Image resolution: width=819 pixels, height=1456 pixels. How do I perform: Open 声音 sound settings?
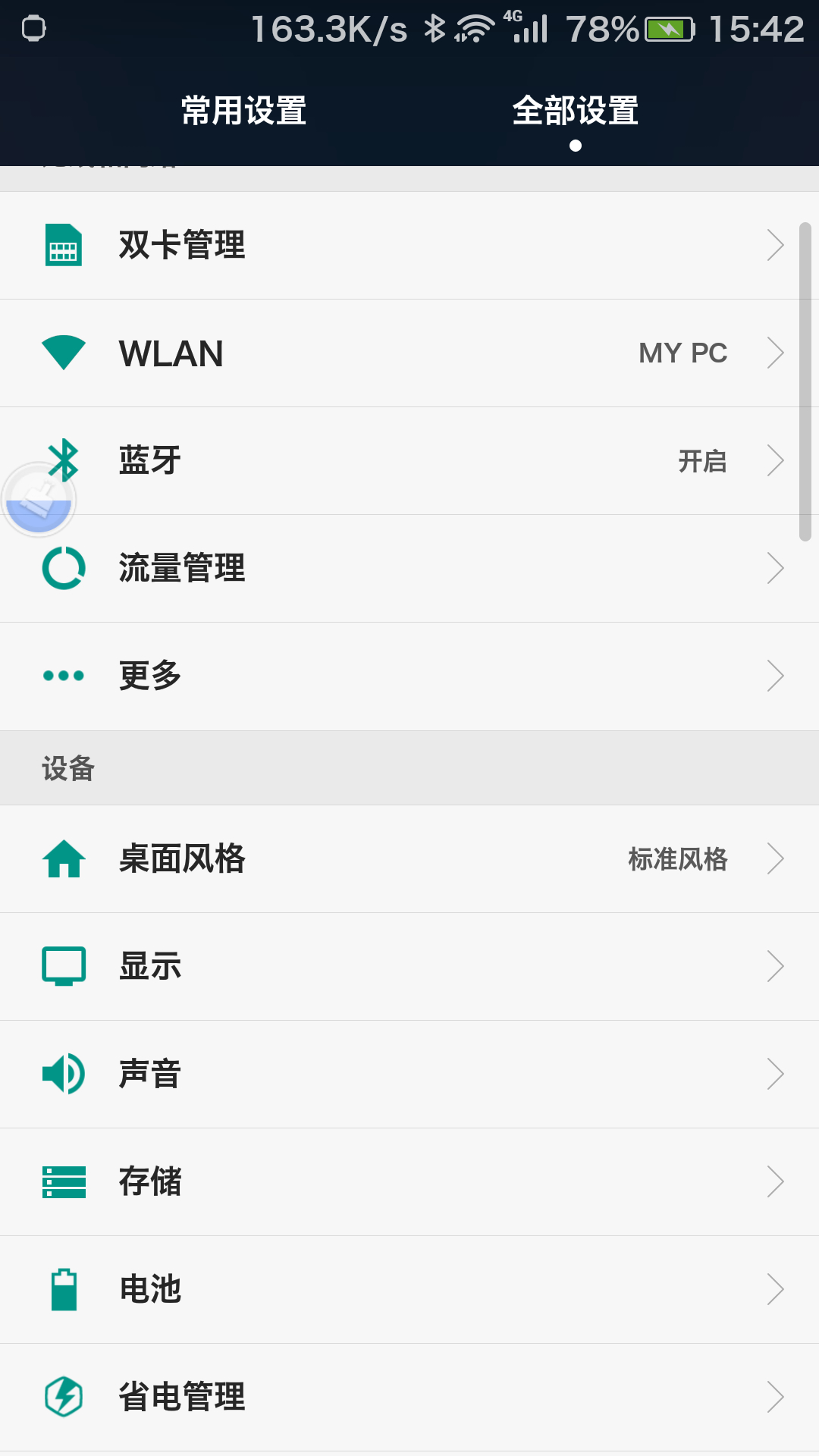[x=409, y=1075]
